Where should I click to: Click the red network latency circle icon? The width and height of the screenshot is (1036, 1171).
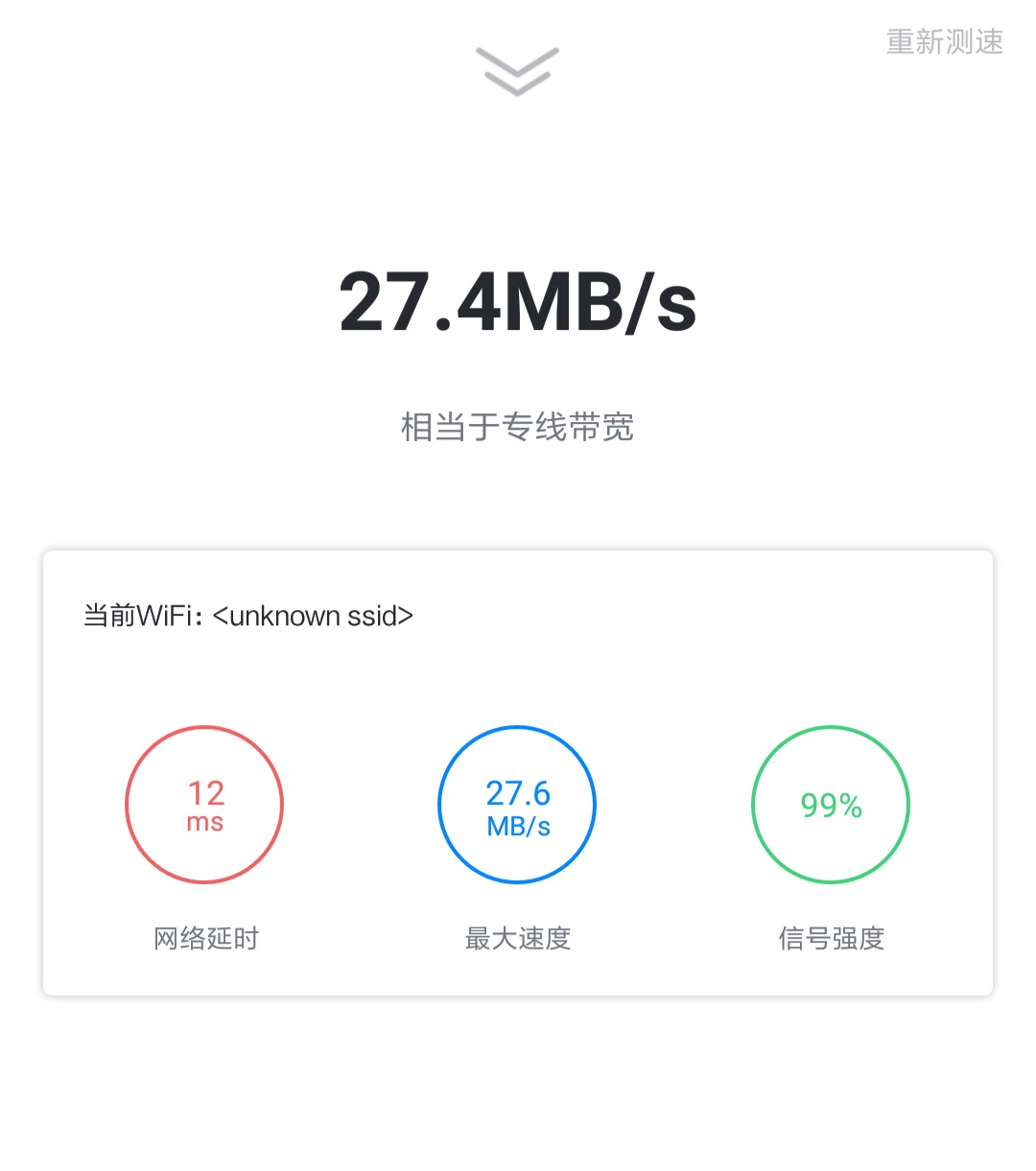pos(203,805)
